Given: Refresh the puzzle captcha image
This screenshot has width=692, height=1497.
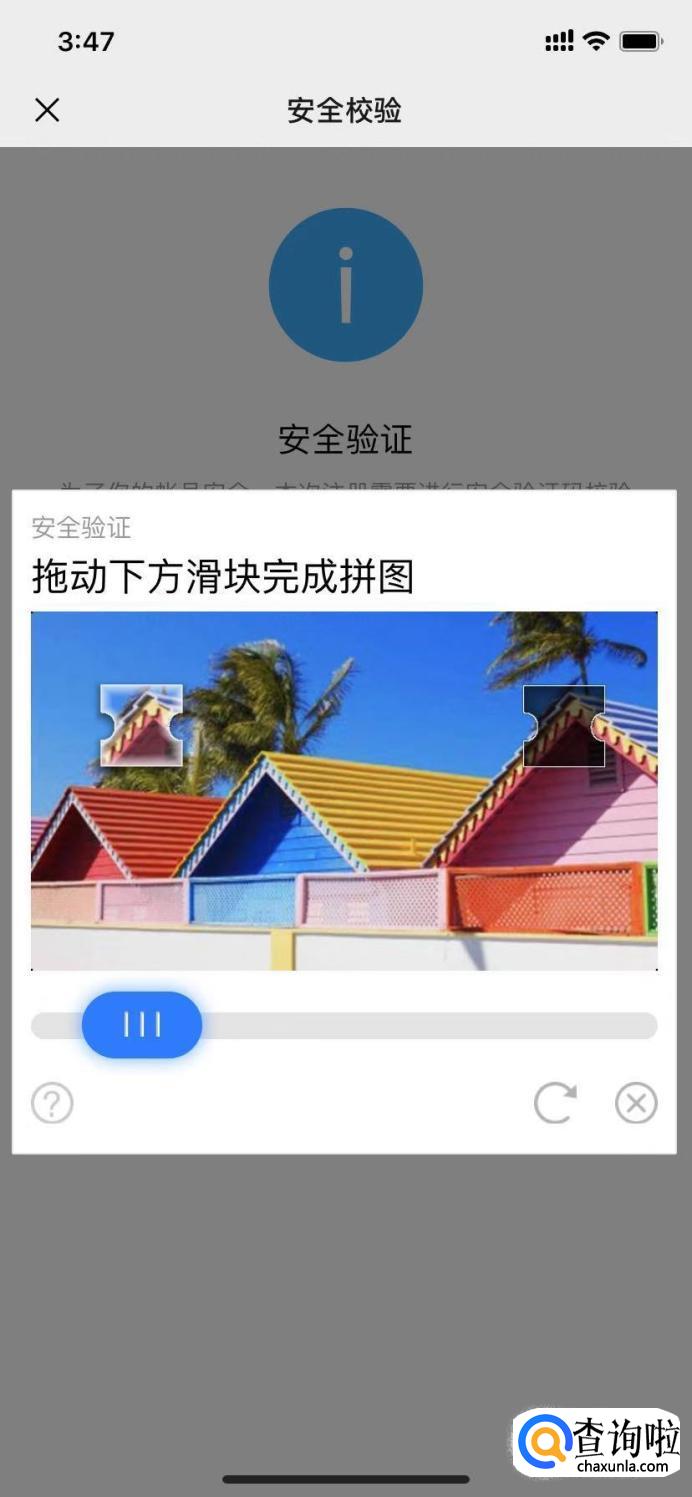Looking at the screenshot, I should pyautogui.click(x=555, y=1103).
